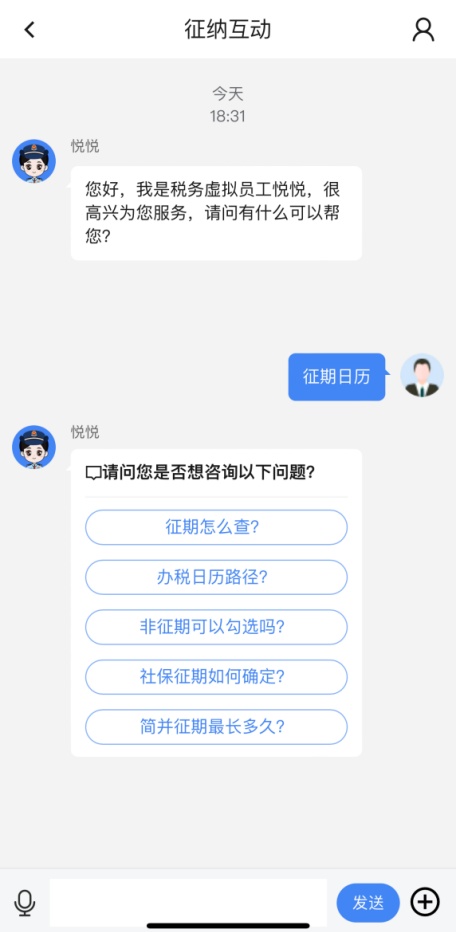Activate the microphone for voice input
Viewport: 456px width, 932px height.
pyautogui.click(x=24, y=903)
